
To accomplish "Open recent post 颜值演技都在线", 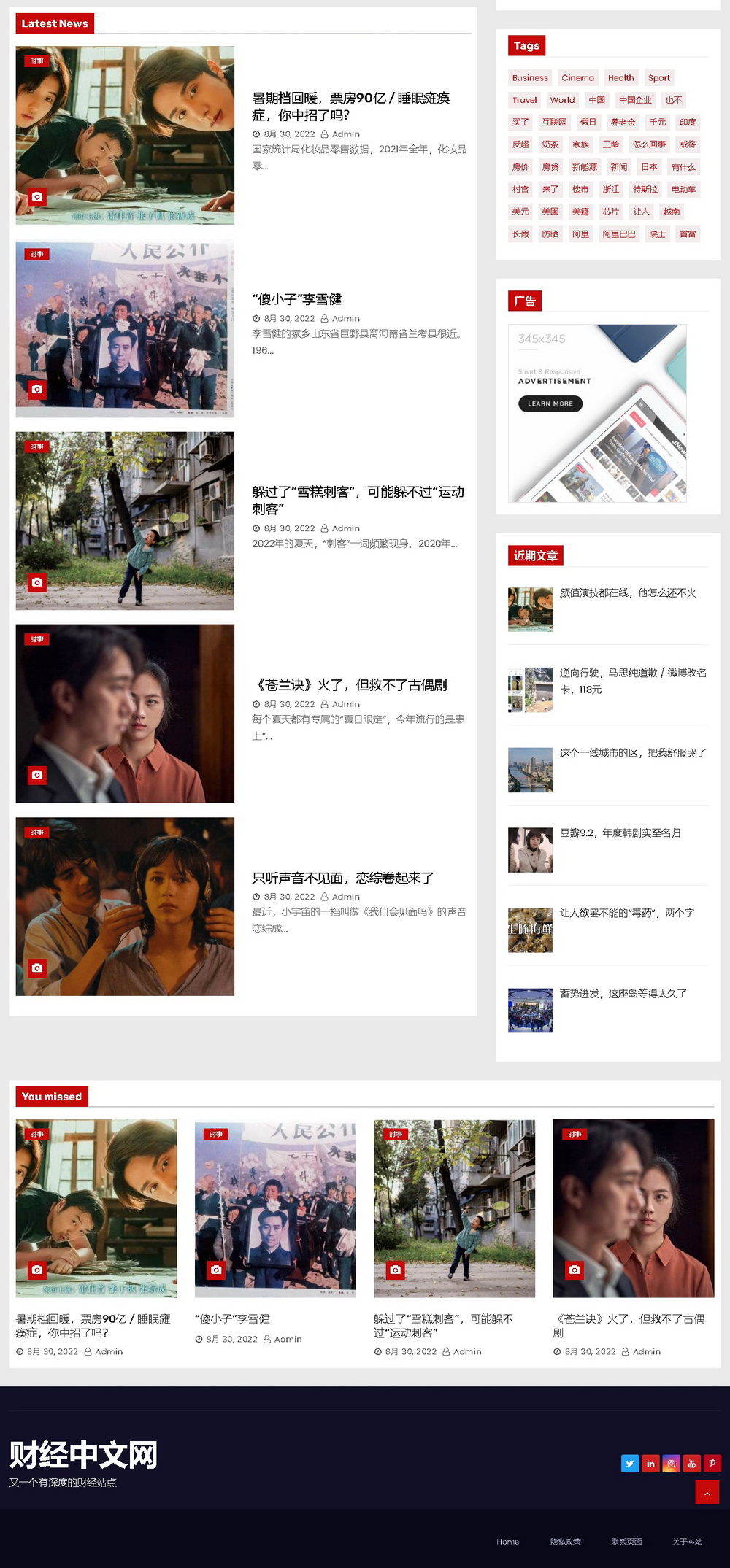I will (x=628, y=593).
